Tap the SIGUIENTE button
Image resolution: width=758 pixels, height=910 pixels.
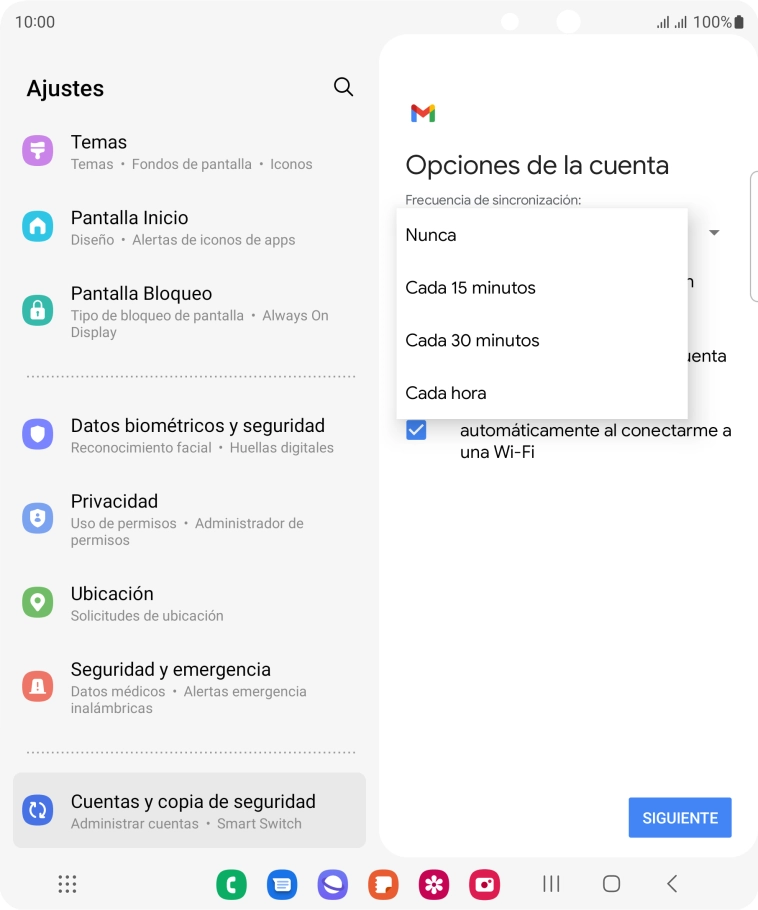click(x=680, y=818)
